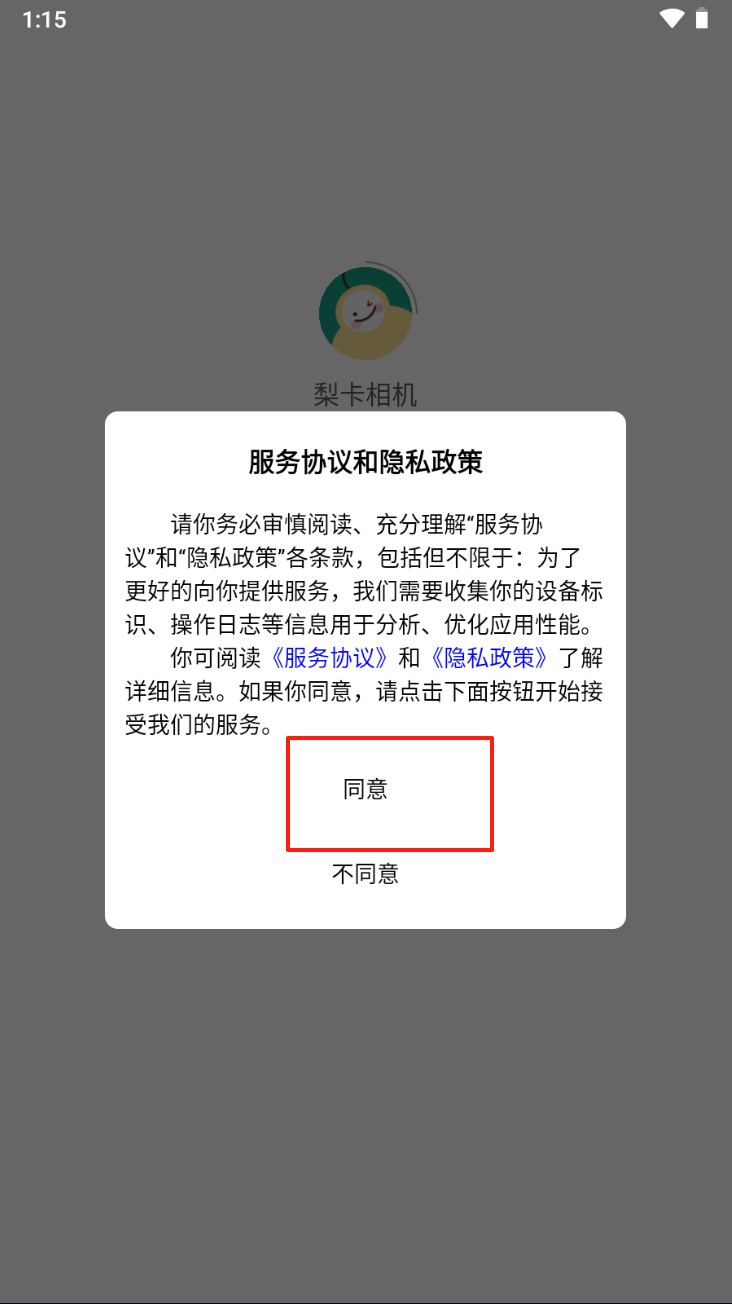The image size is (732, 1304).
Task: Decline by tapping 不同意
Action: 366,874
